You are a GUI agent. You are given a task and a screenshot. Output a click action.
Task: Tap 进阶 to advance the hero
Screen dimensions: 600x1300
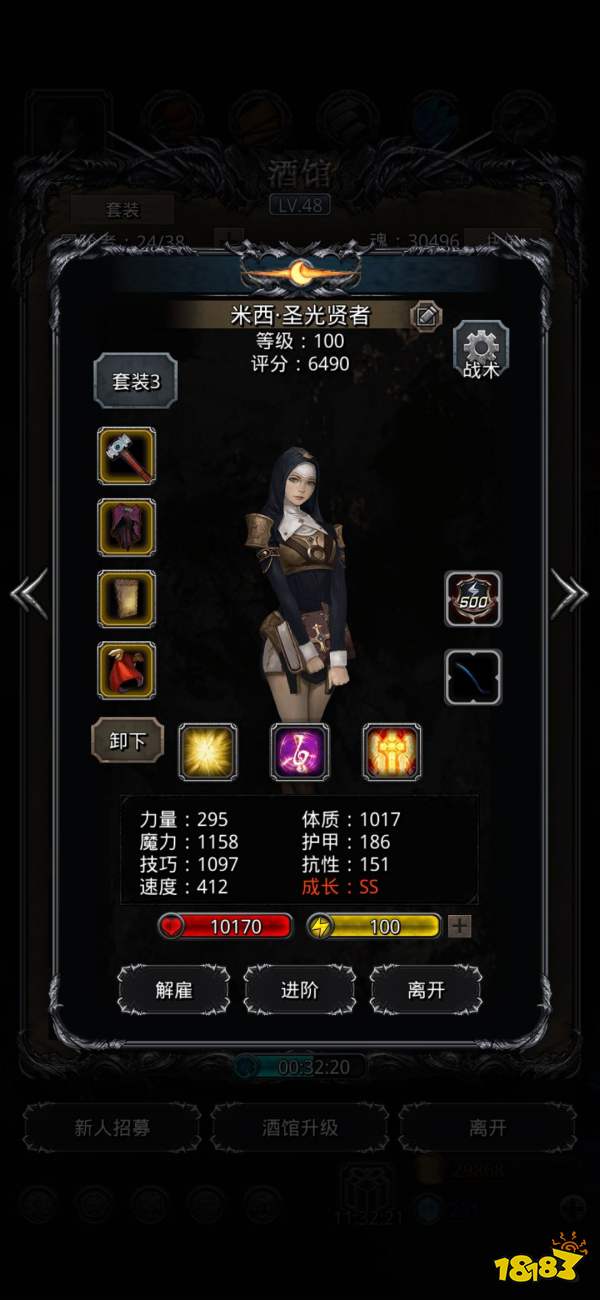tap(300, 990)
